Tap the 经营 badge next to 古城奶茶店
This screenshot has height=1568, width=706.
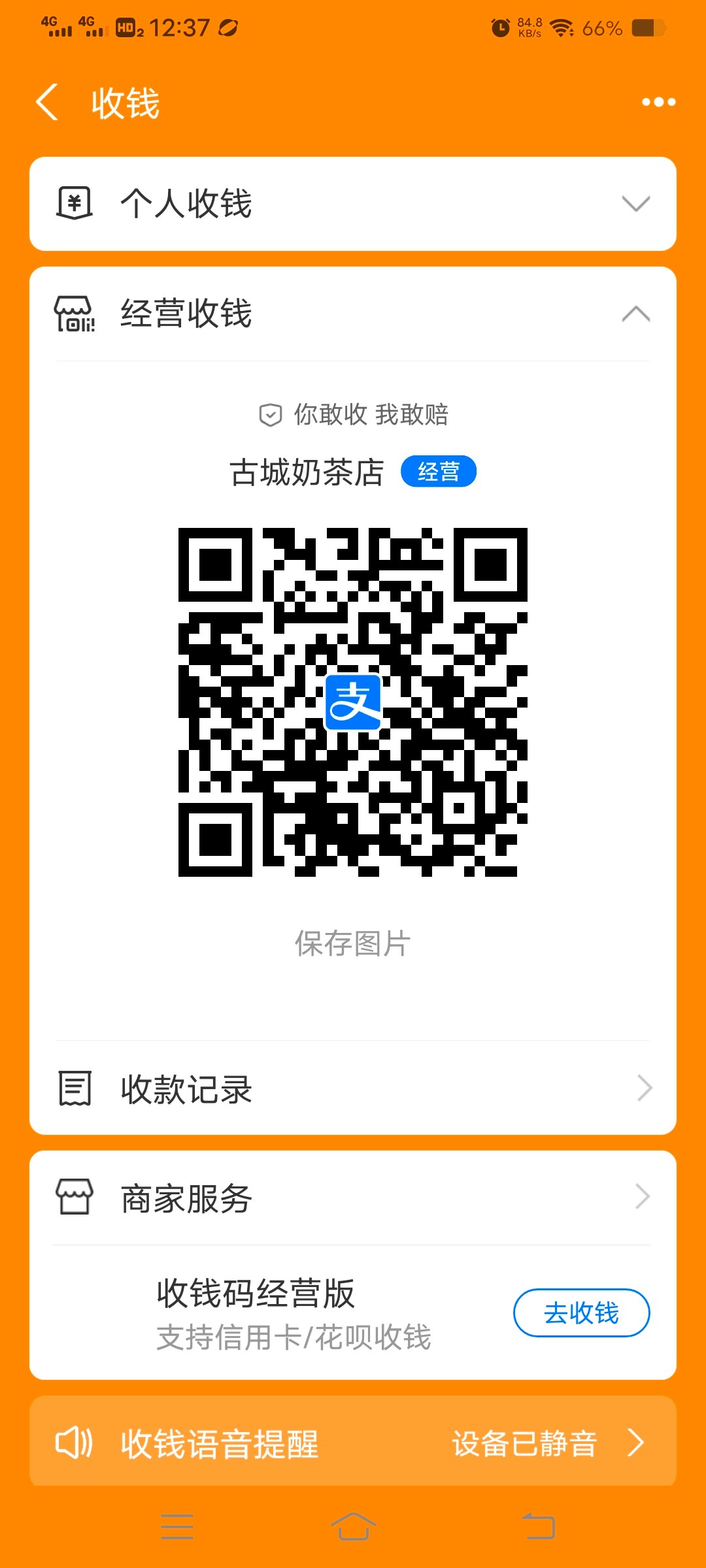[439, 470]
